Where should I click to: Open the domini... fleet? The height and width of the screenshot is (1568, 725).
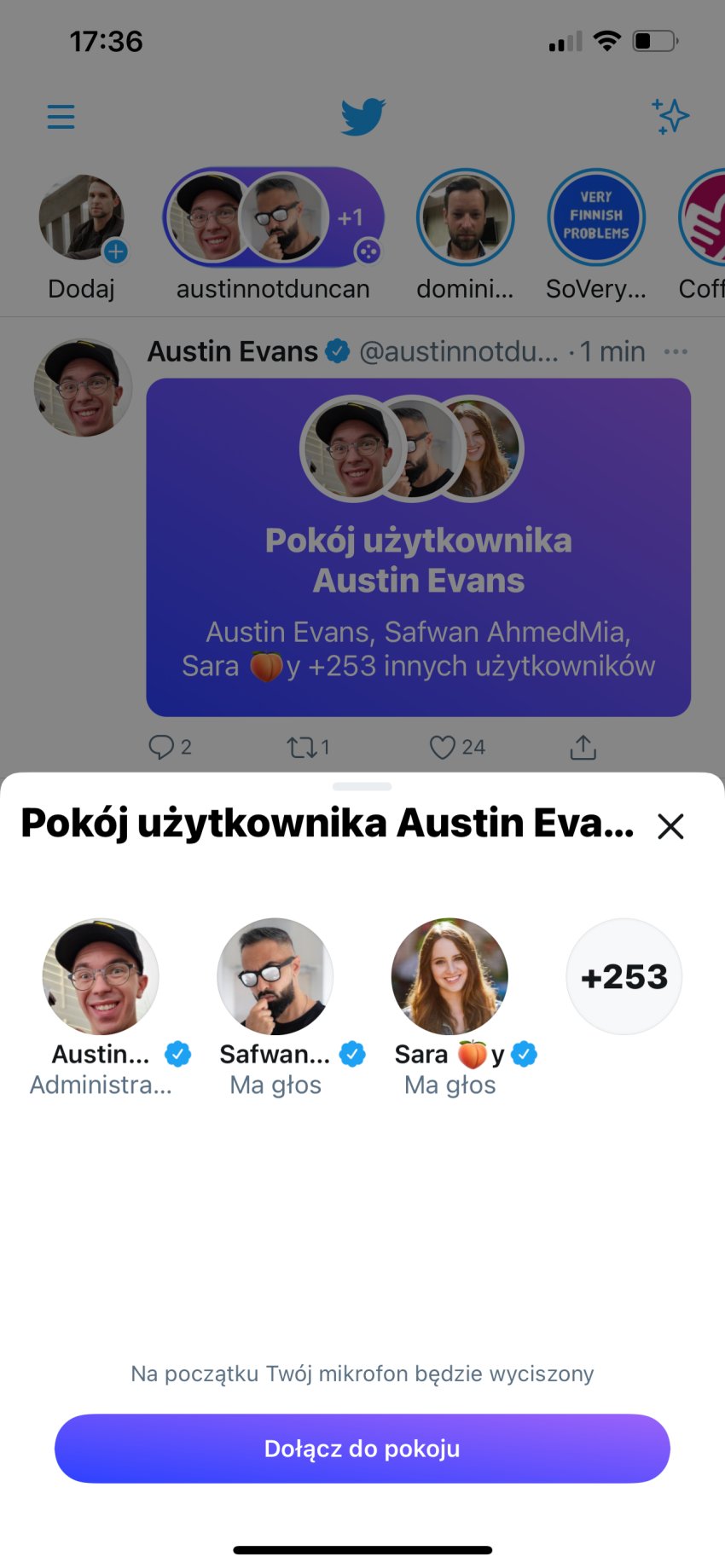[465, 218]
